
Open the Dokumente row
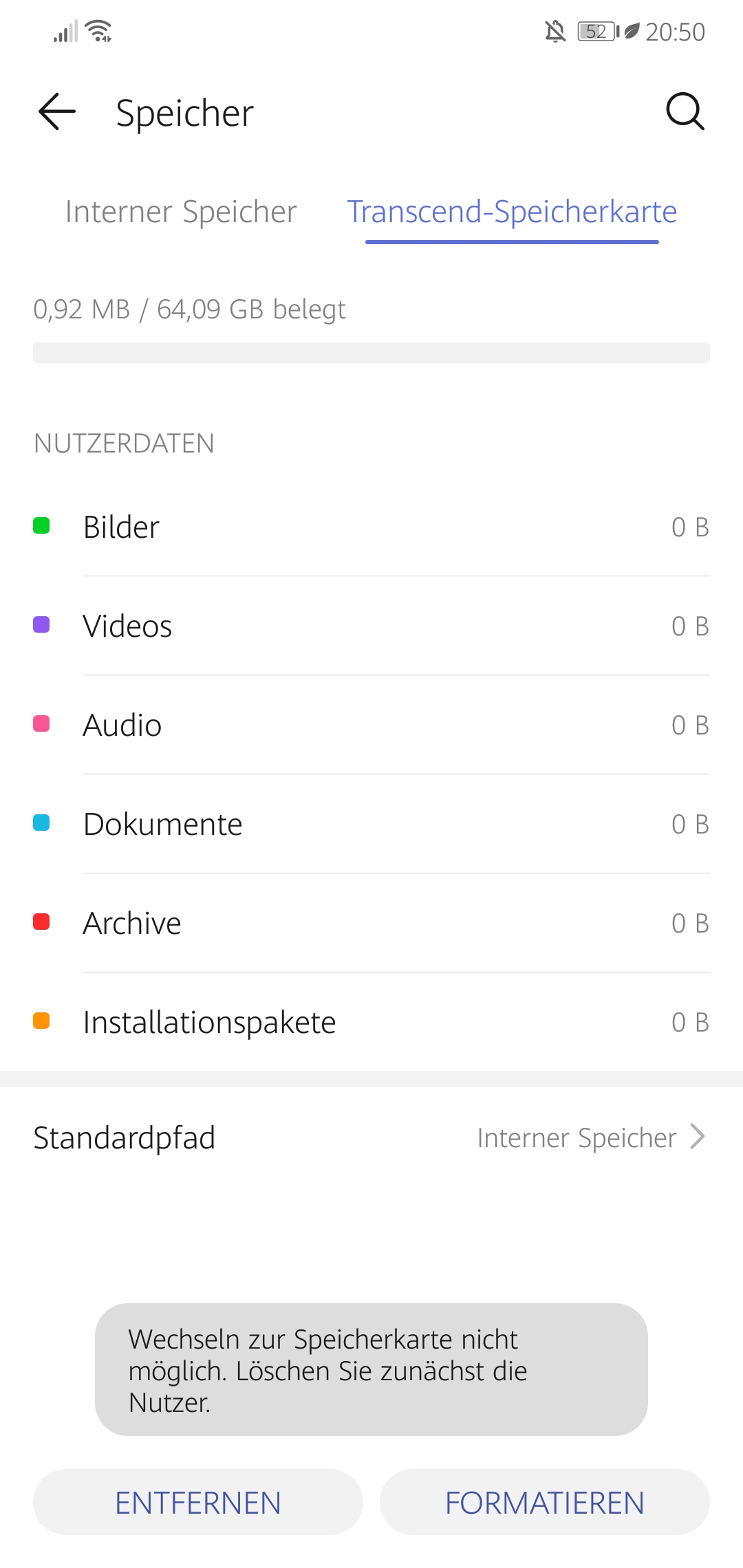tap(371, 824)
